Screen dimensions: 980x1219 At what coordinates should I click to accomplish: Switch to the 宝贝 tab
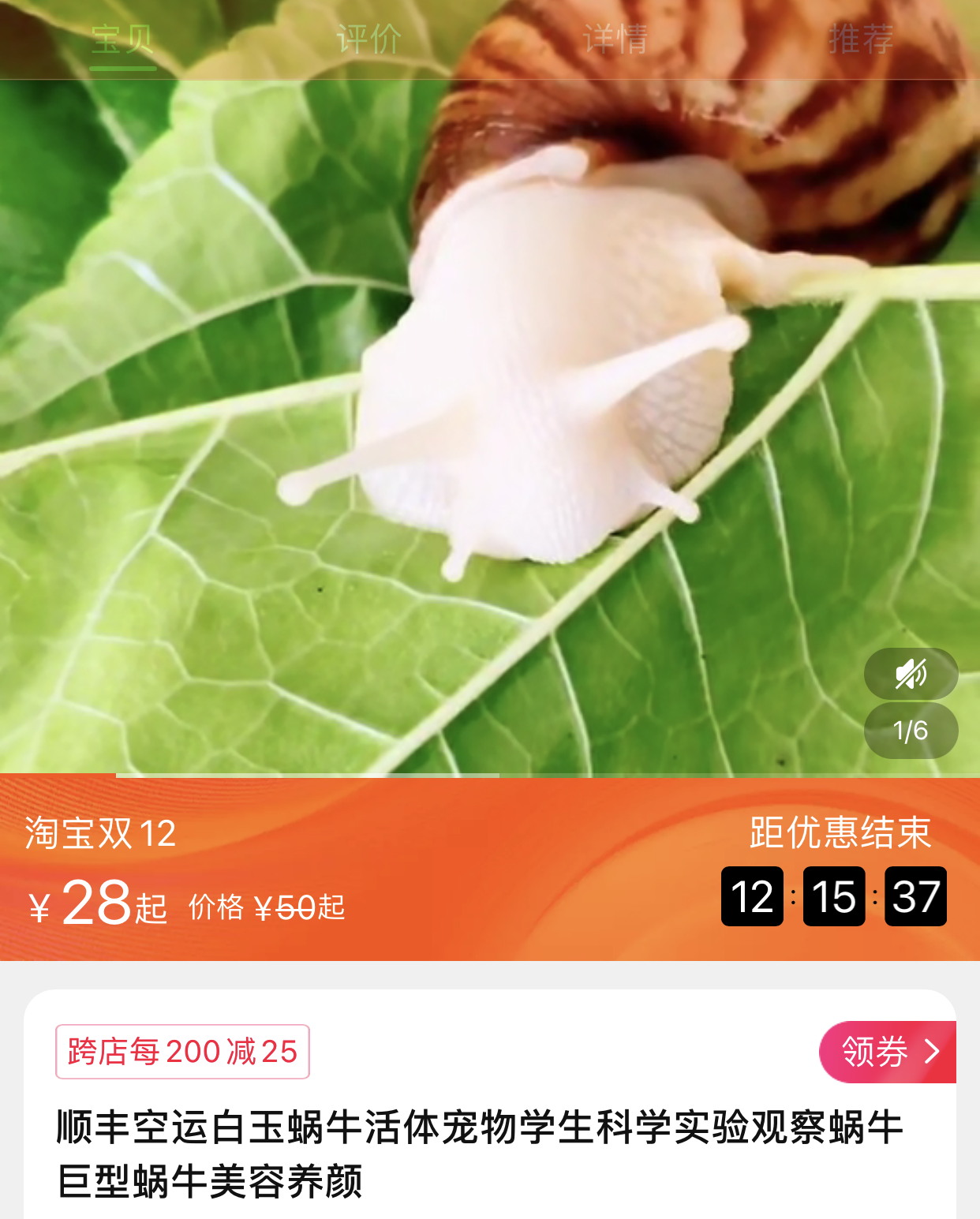point(122,39)
